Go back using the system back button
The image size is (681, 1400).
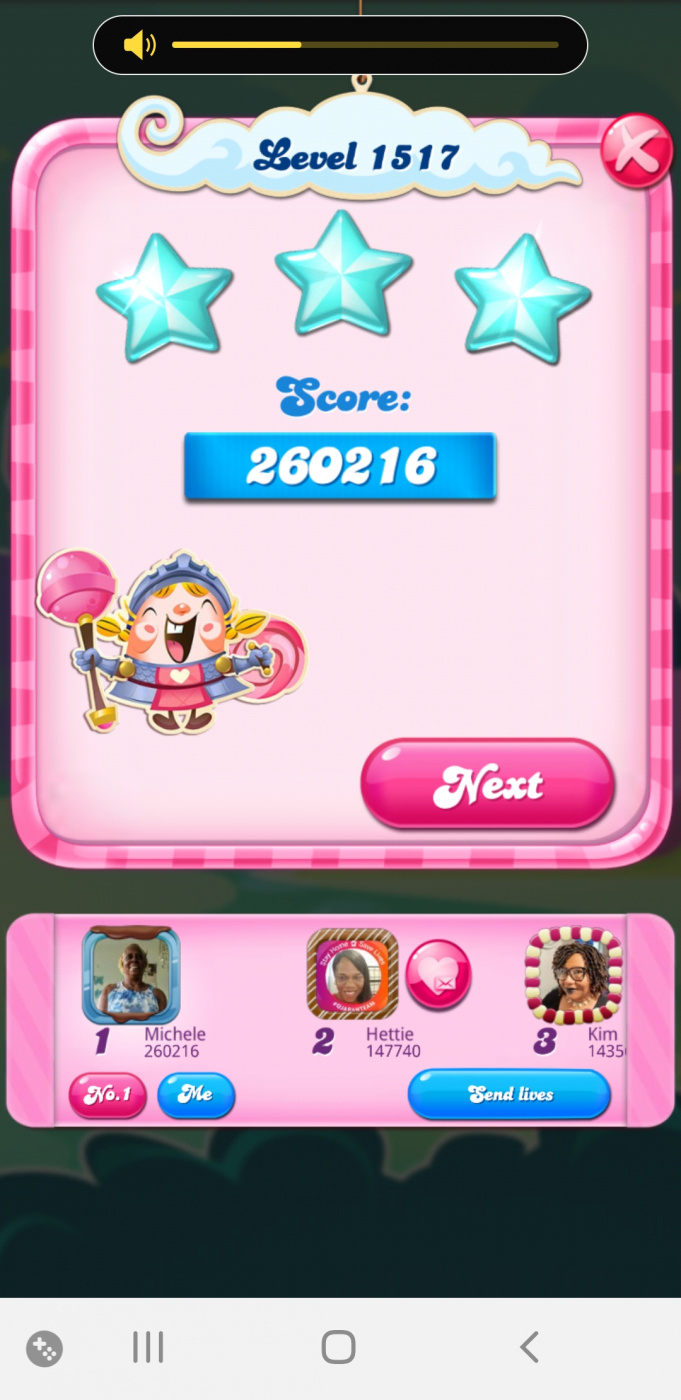tap(529, 1347)
